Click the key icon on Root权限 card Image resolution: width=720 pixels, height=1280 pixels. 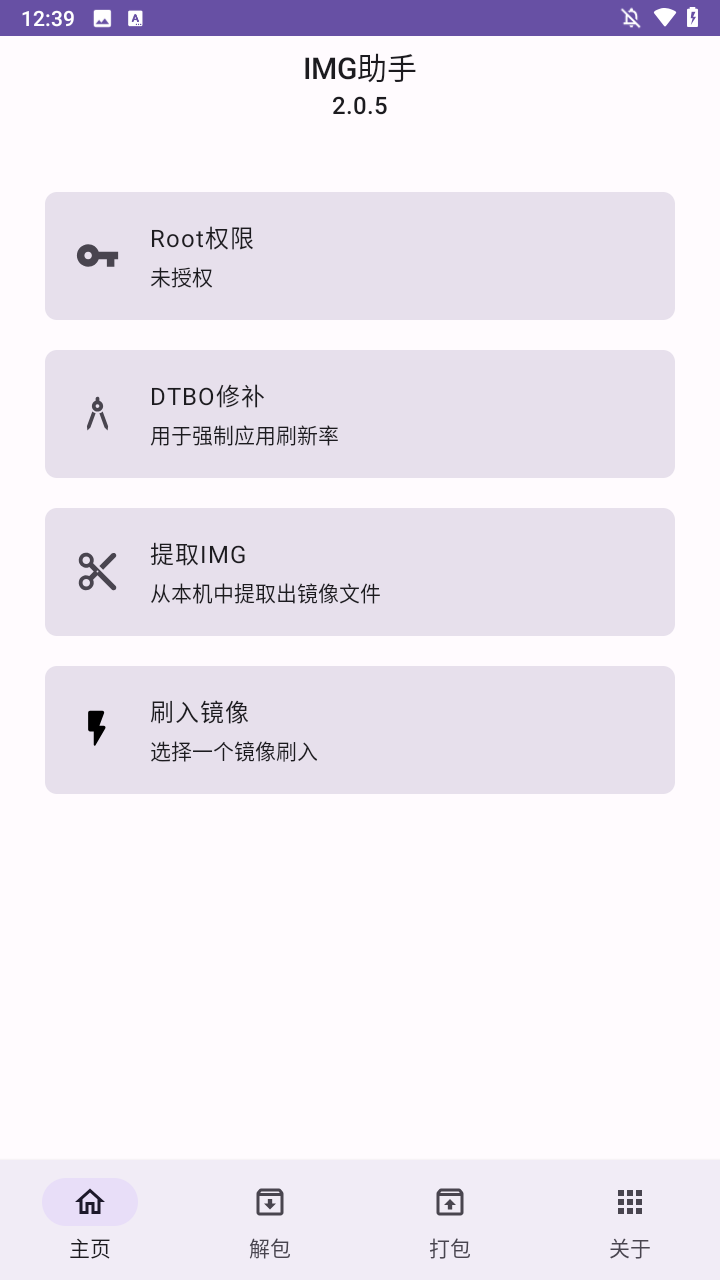(96, 255)
